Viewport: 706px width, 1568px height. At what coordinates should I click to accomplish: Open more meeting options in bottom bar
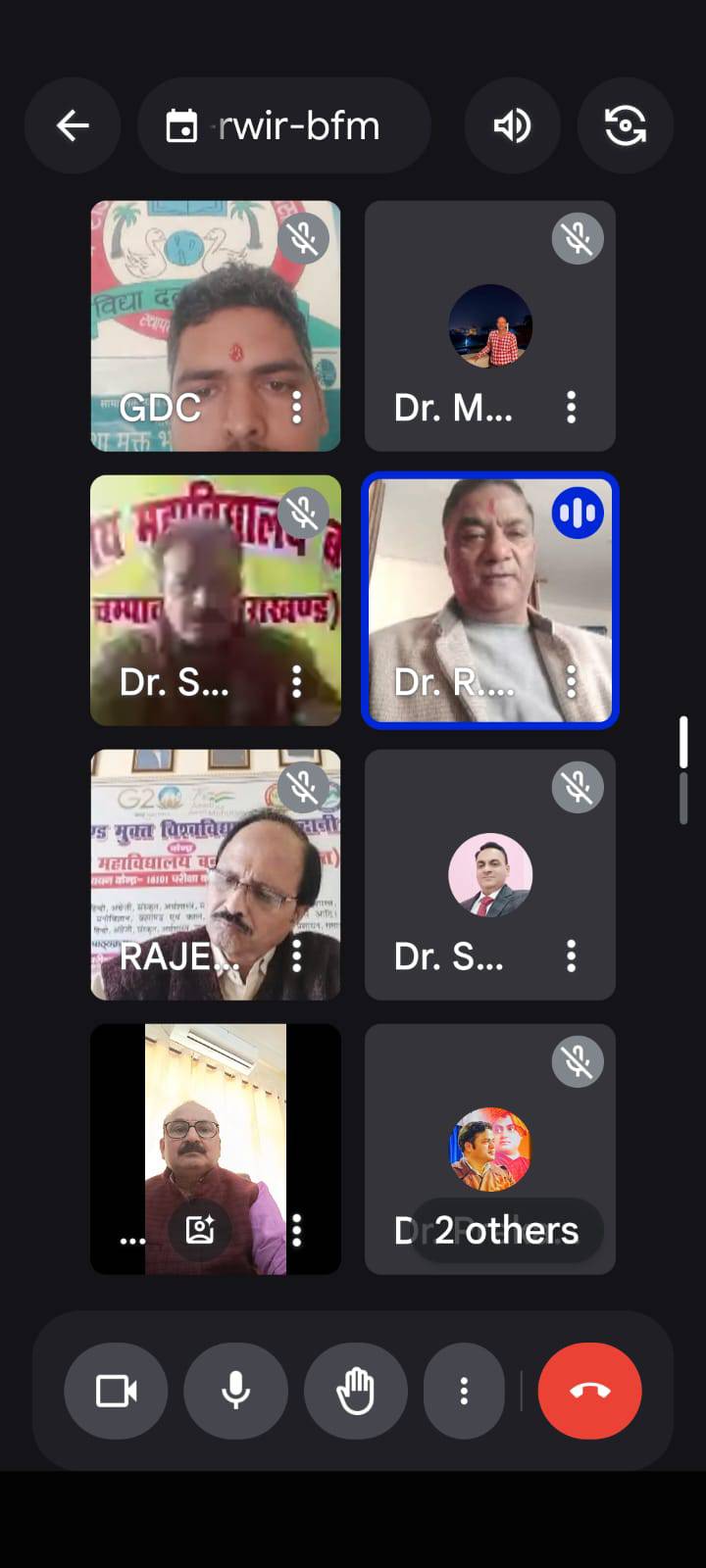coord(464,1391)
